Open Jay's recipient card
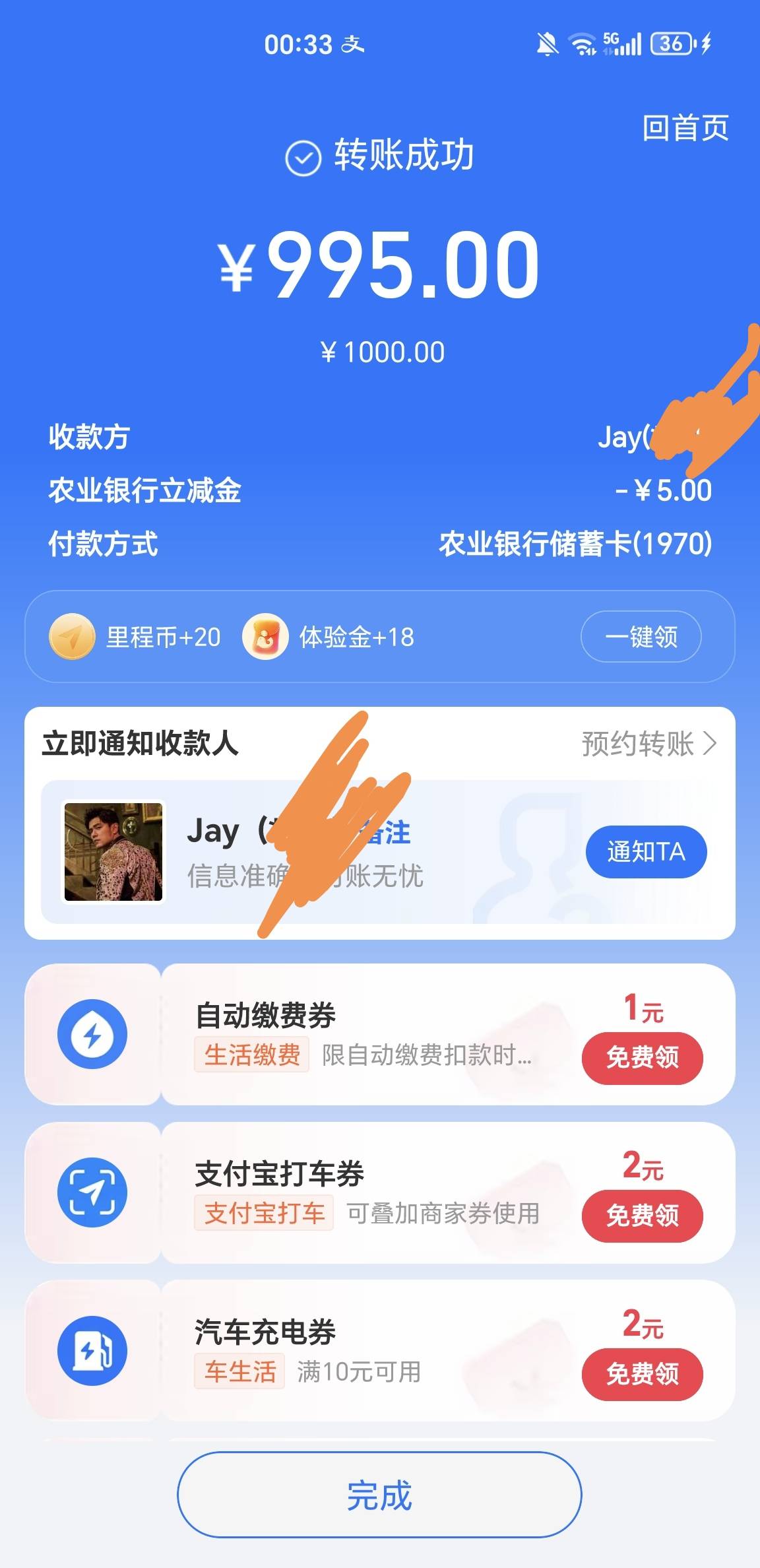Image resolution: width=760 pixels, height=1568 pixels. [x=310, y=852]
